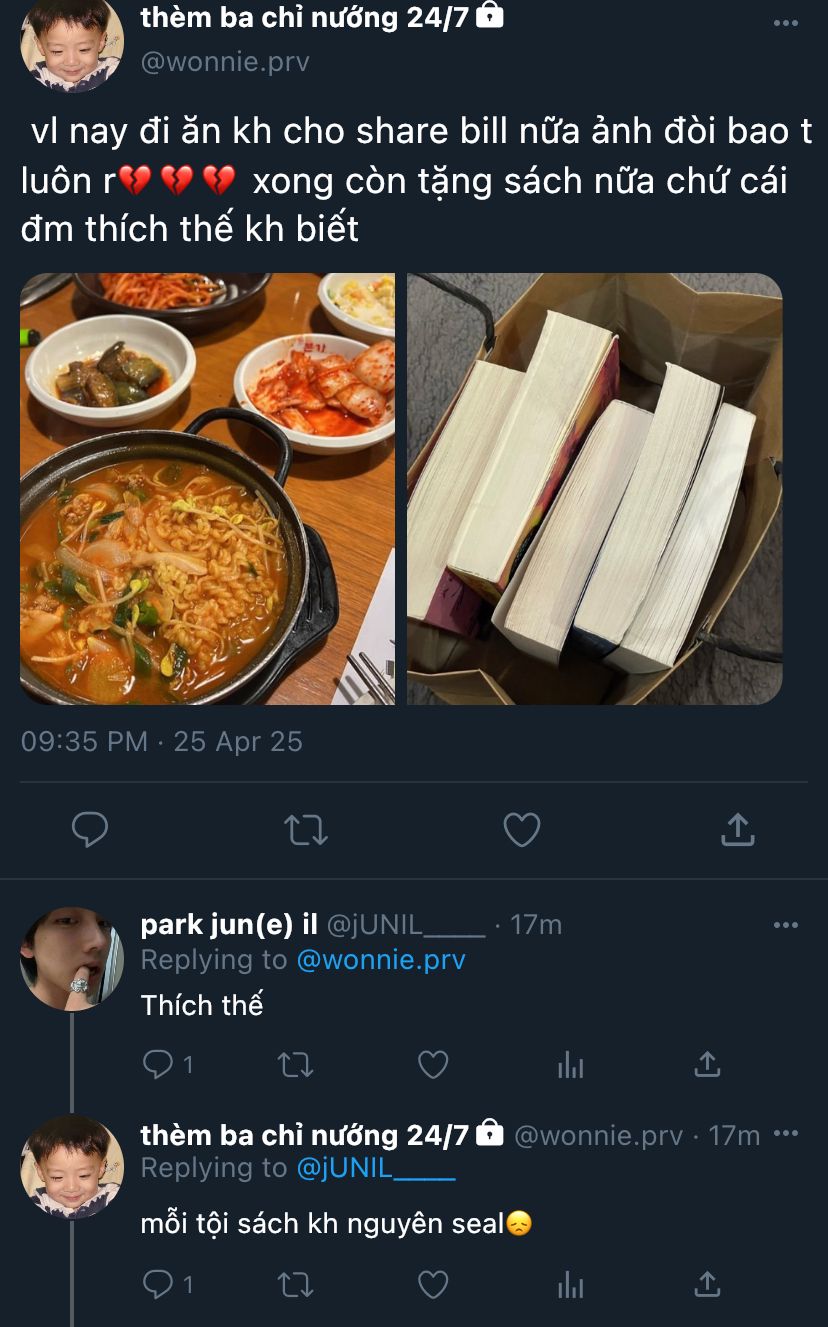This screenshot has height=1327, width=828.
Task: Retweet the "Thích thế" reply
Action: coord(295,1065)
